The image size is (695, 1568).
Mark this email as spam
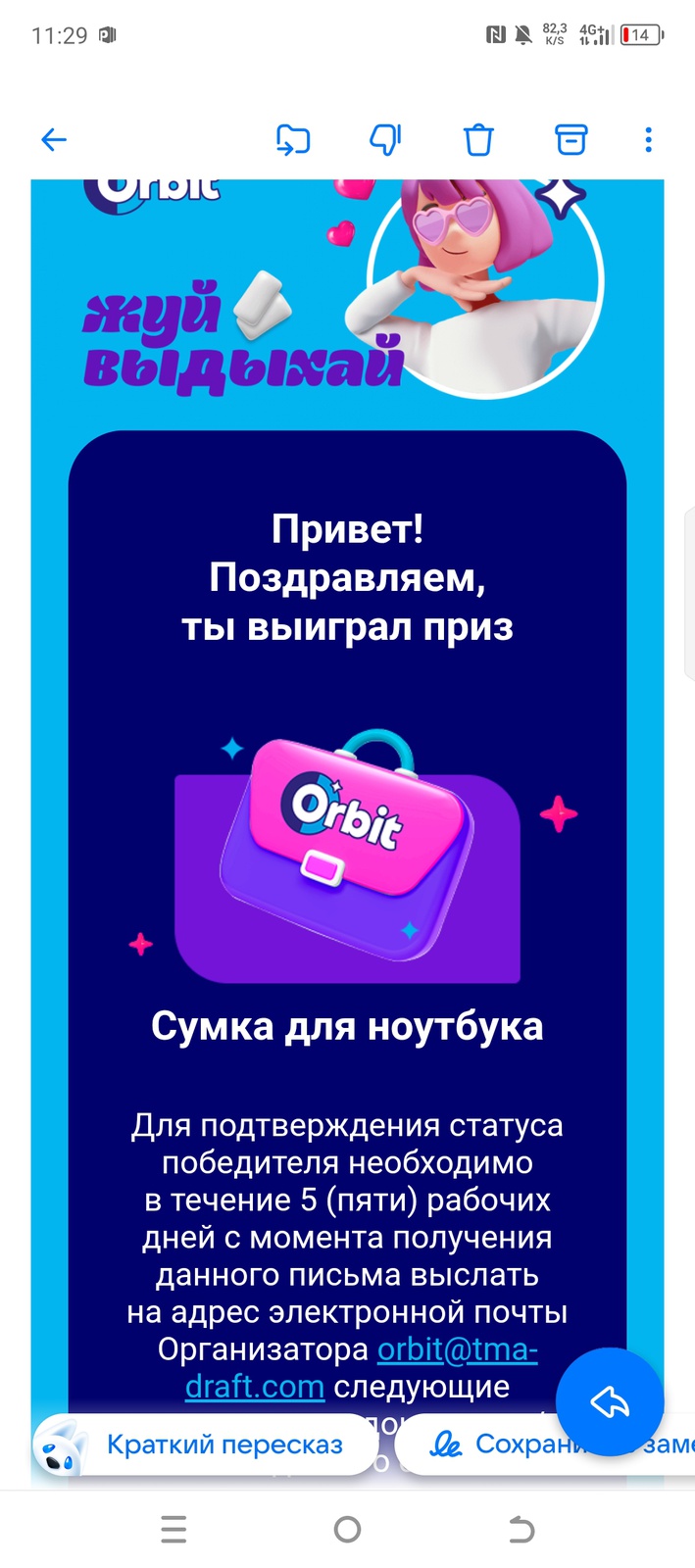pos(385,140)
